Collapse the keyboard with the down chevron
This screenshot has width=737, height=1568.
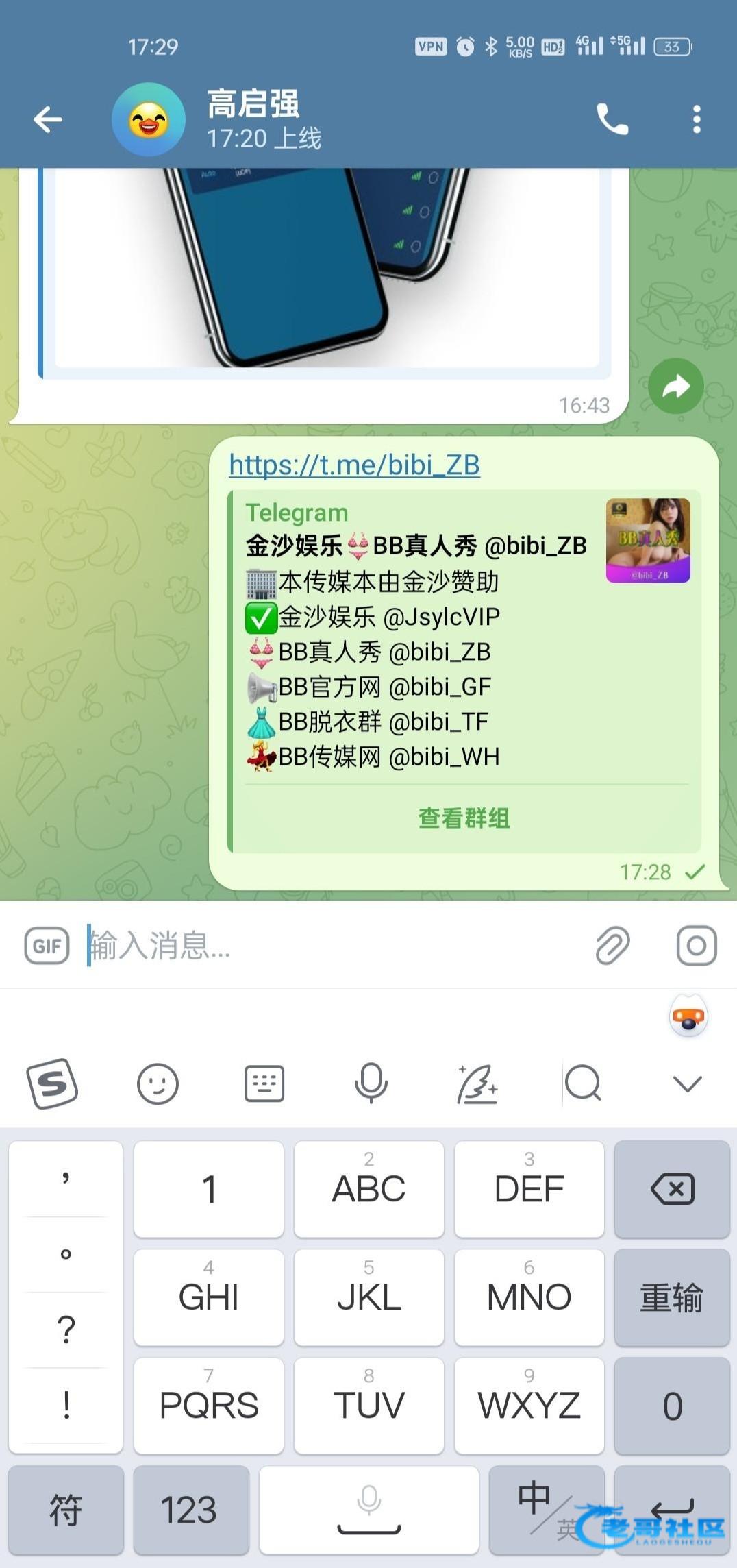click(687, 1083)
